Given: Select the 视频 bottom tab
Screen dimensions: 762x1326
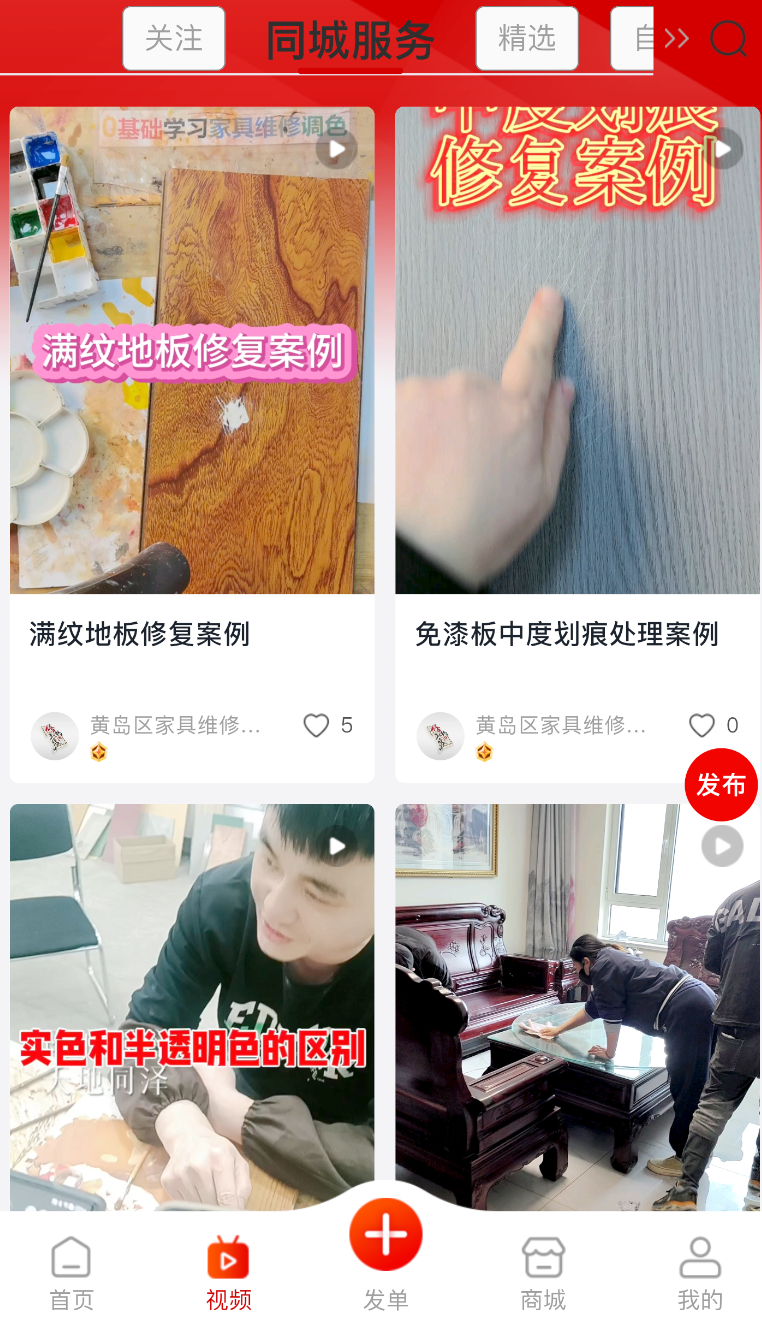Looking at the screenshot, I should [229, 1273].
